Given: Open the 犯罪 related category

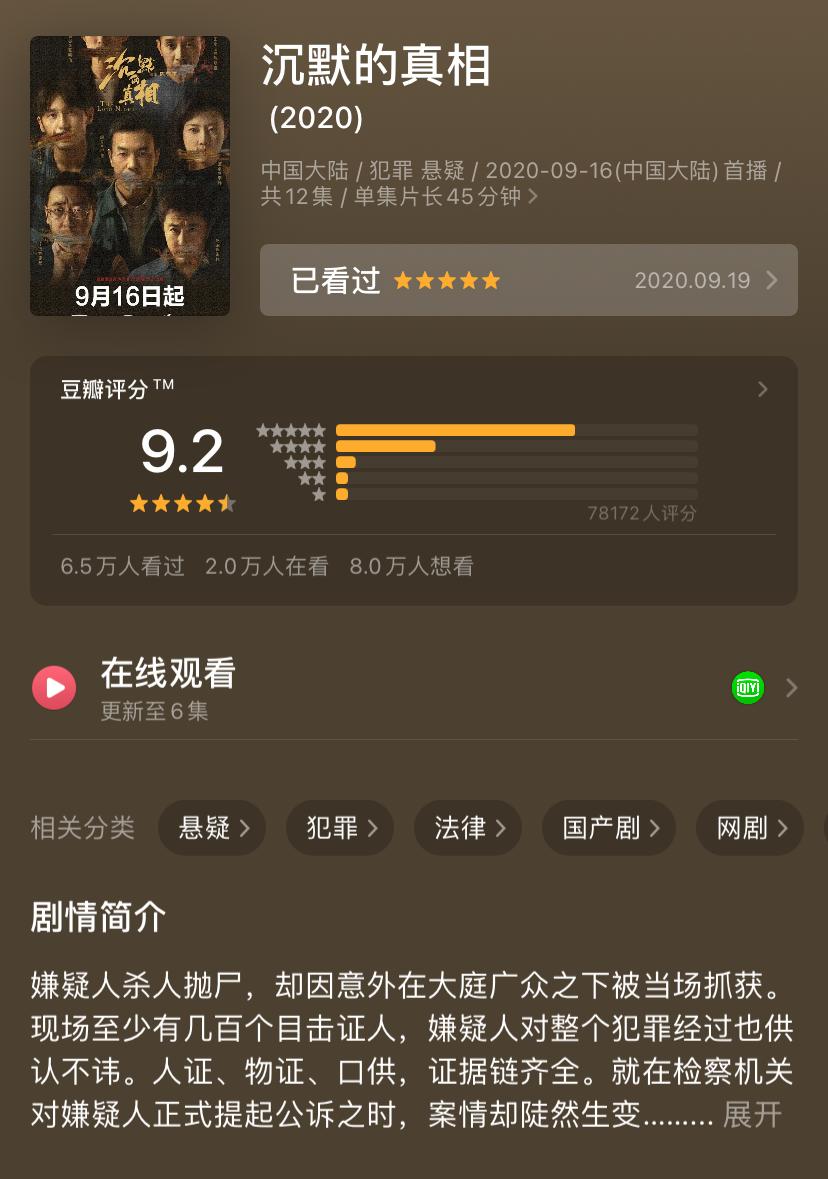Looking at the screenshot, I should [x=339, y=828].
